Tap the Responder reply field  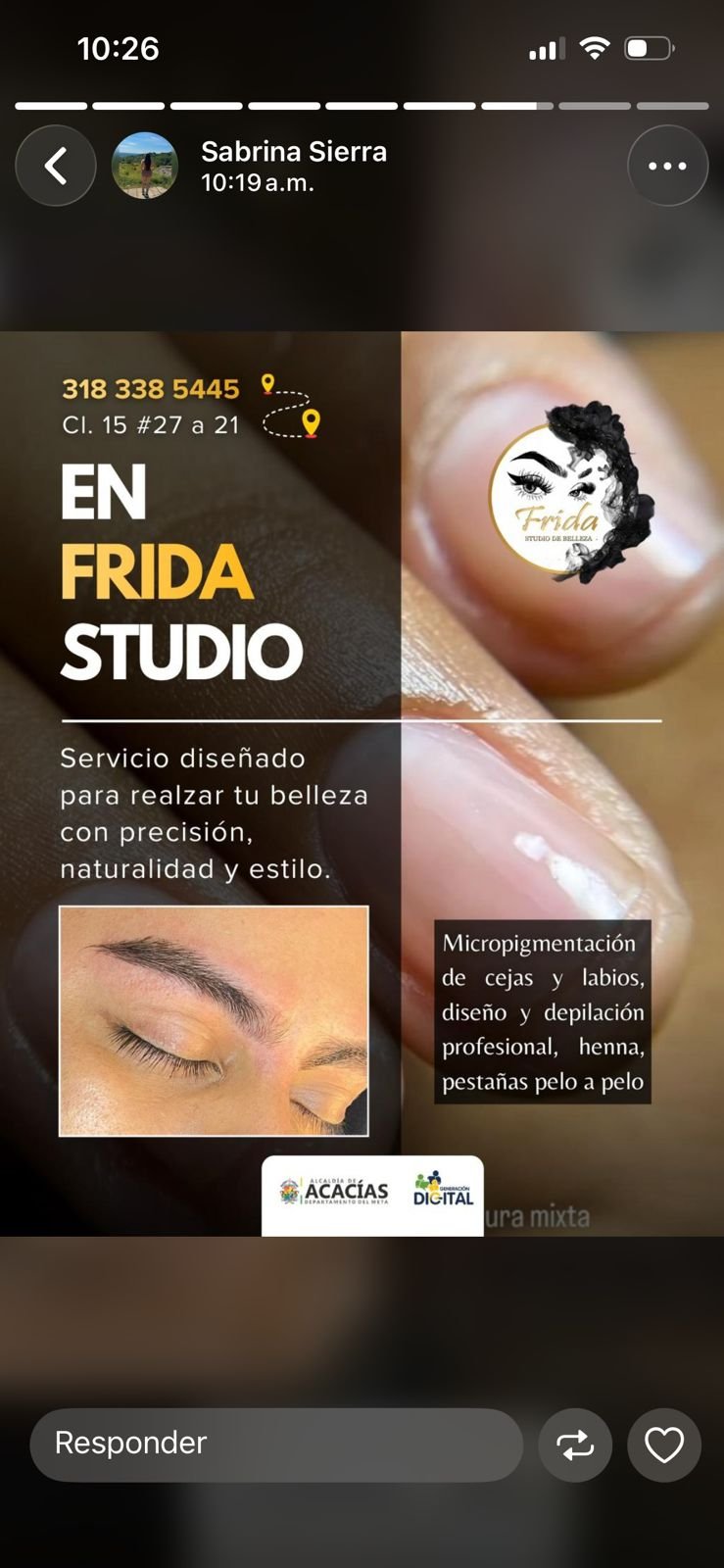(276, 1445)
